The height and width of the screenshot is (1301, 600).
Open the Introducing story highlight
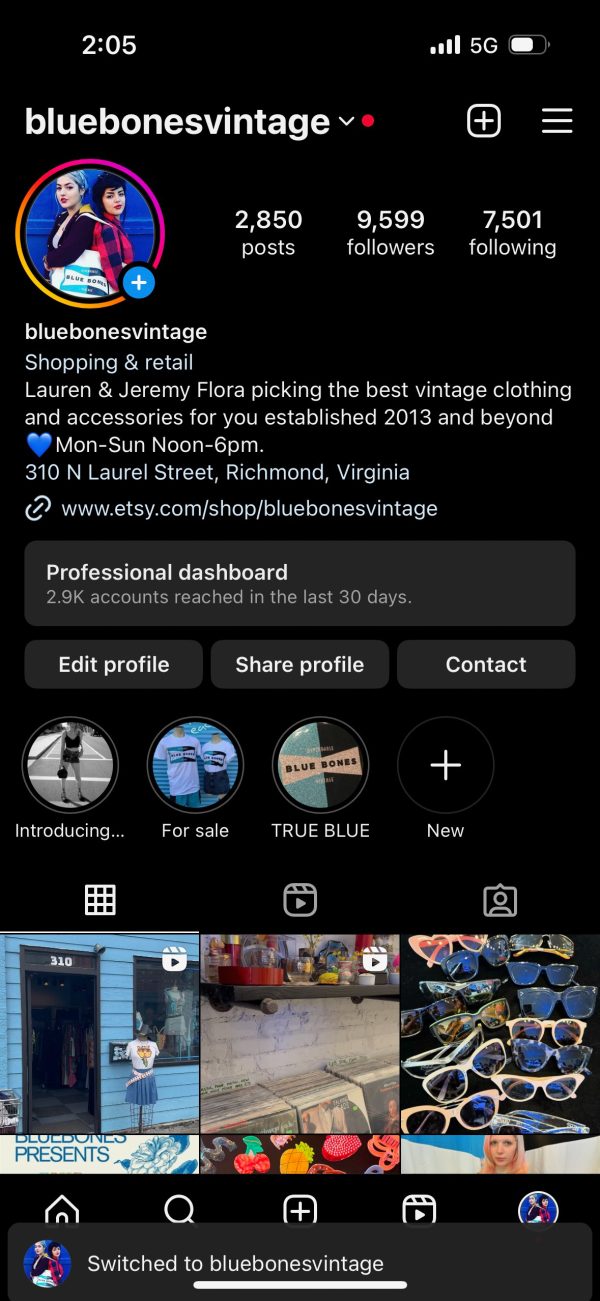point(70,766)
